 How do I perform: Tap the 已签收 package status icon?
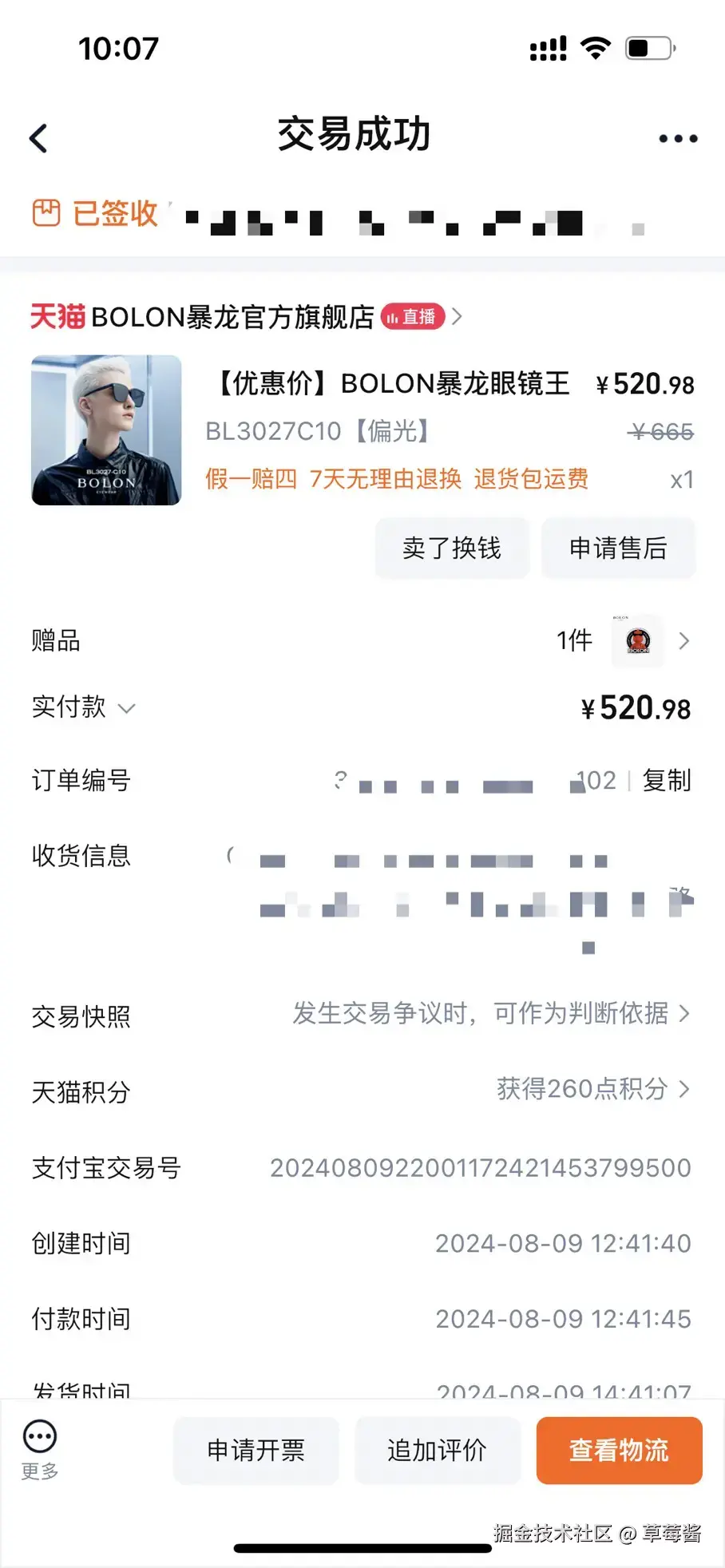pyautogui.click(x=46, y=214)
